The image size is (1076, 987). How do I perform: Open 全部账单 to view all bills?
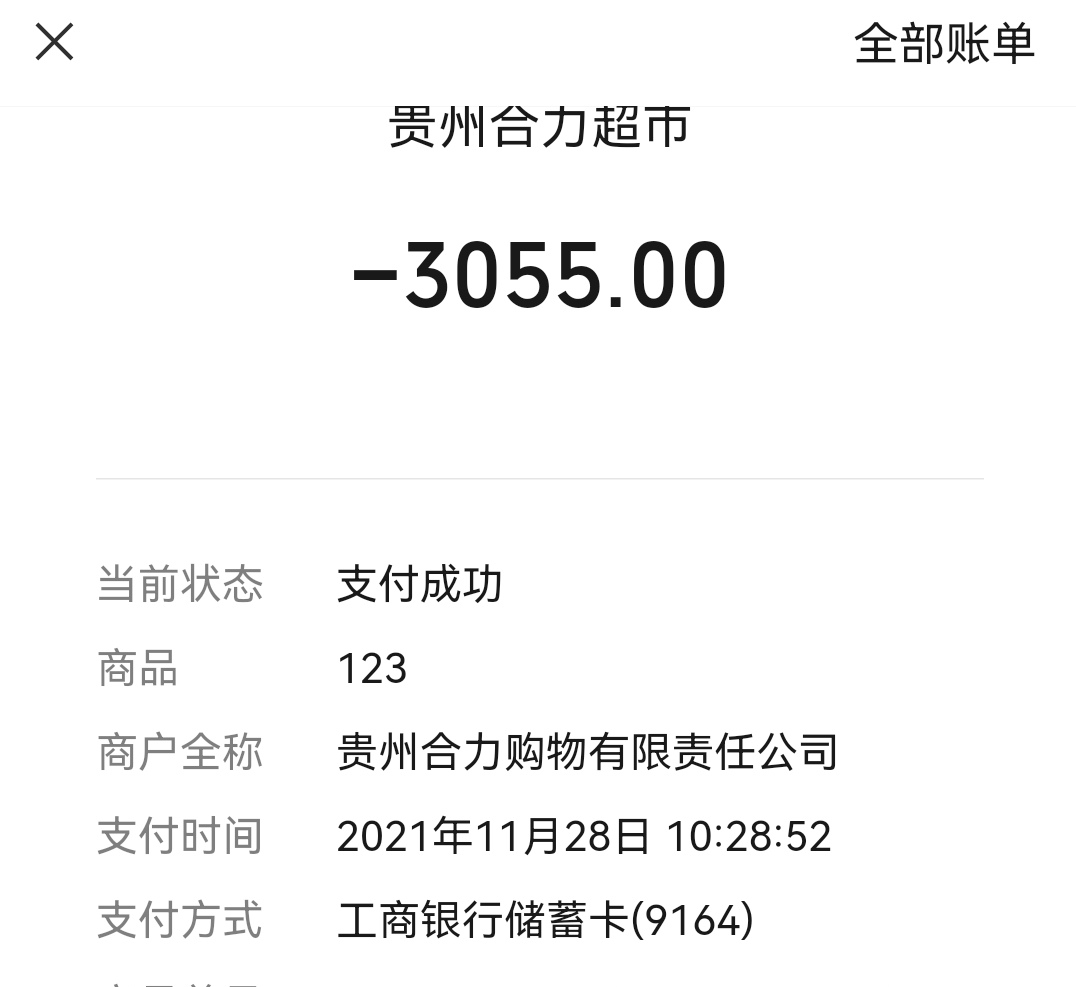click(943, 45)
